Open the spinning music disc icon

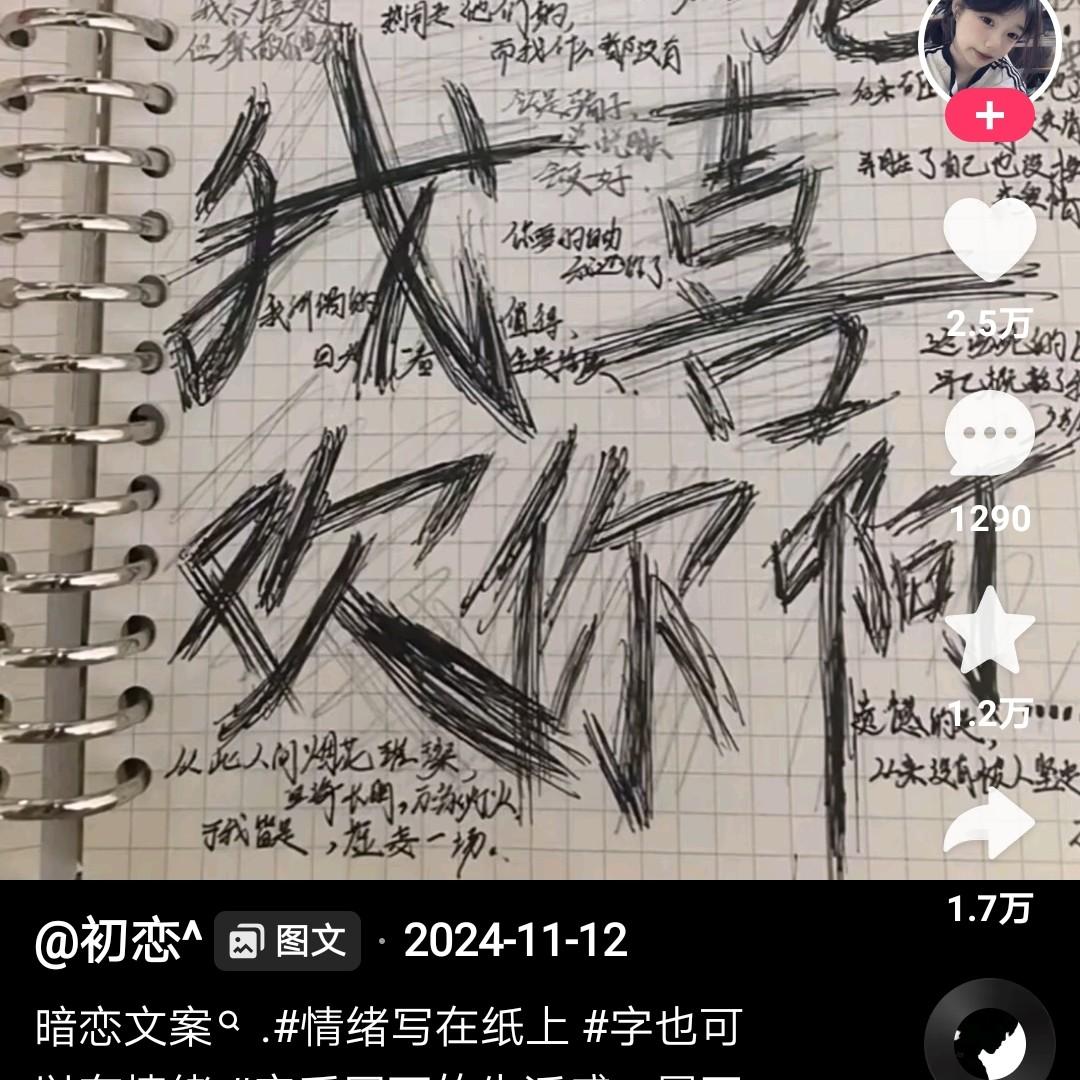[x=989, y=1033]
